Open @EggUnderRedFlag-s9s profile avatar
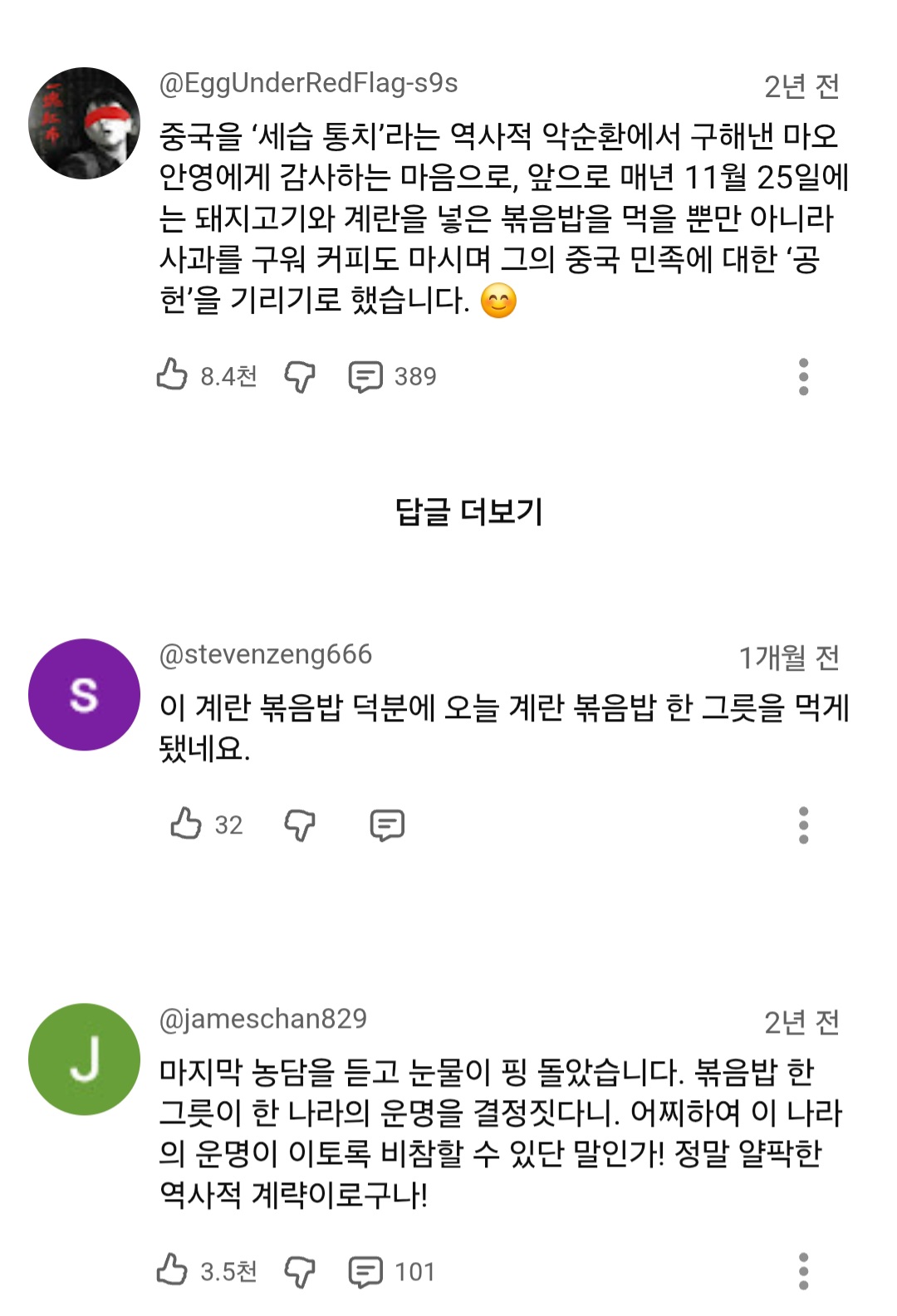The width and height of the screenshot is (897, 1316). pyautogui.click(x=84, y=123)
